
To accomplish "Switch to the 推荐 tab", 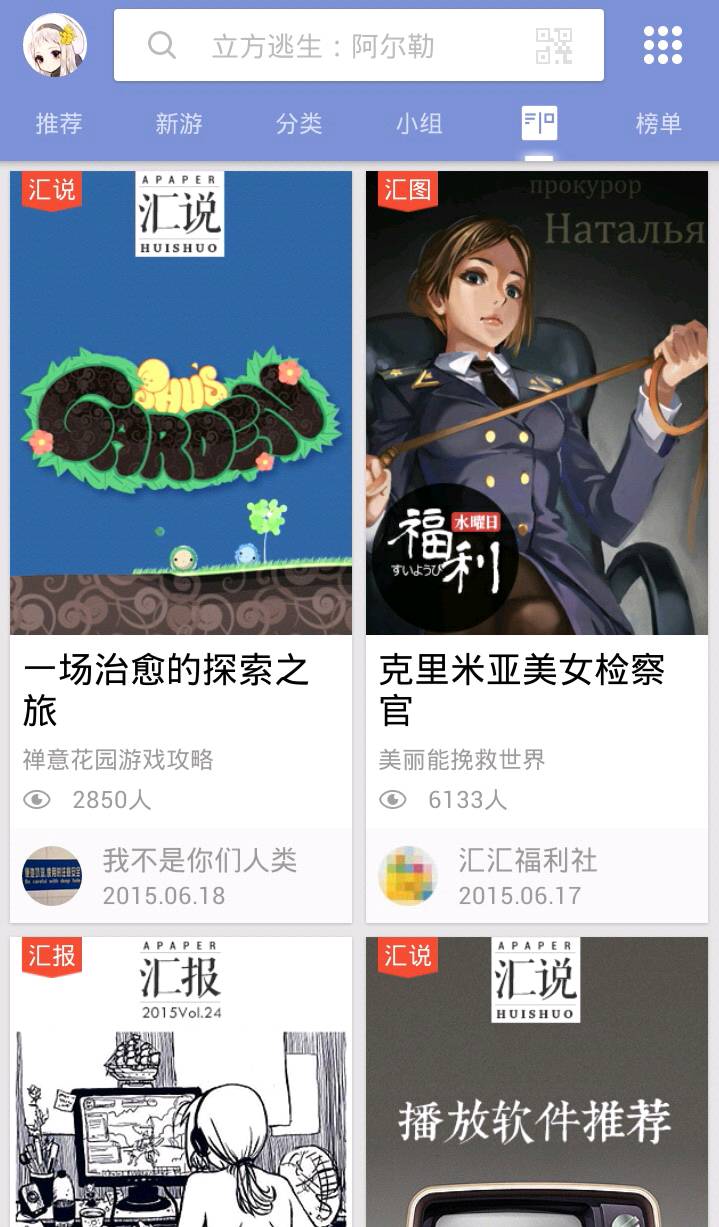I will coord(59,124).
